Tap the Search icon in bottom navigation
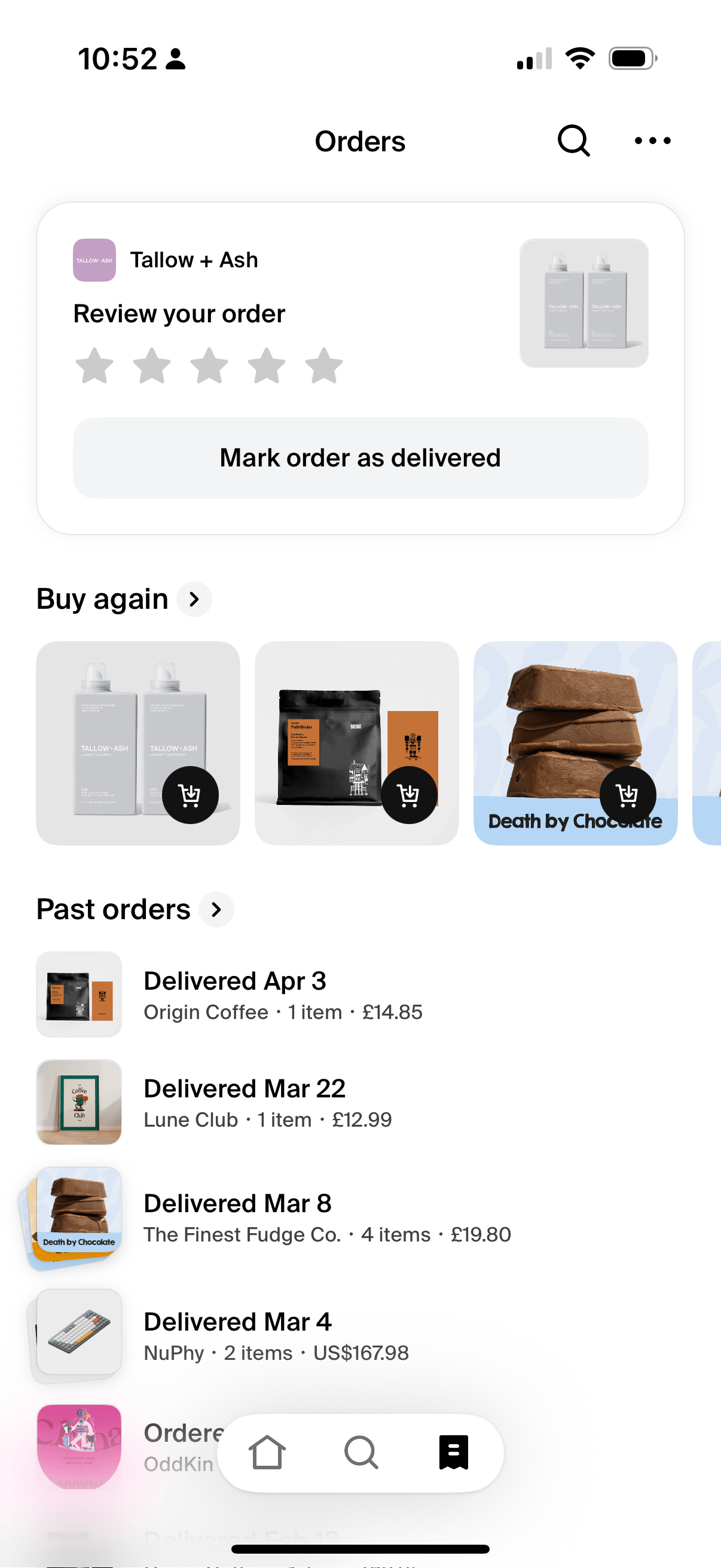This screenshot has height=1568, width=721. pos(361,1453)
